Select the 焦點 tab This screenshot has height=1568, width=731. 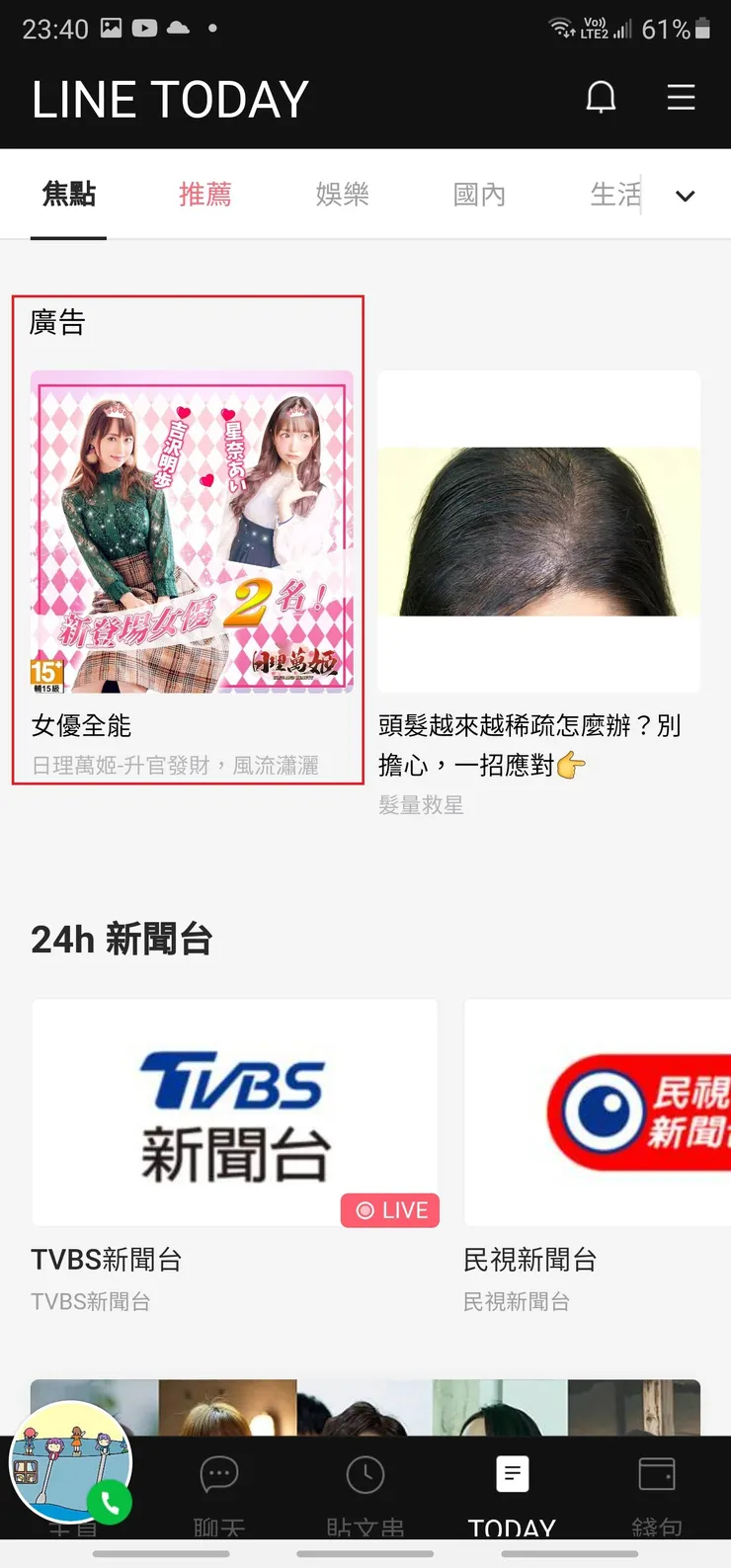pyautogui.click(x=67, y=195)
